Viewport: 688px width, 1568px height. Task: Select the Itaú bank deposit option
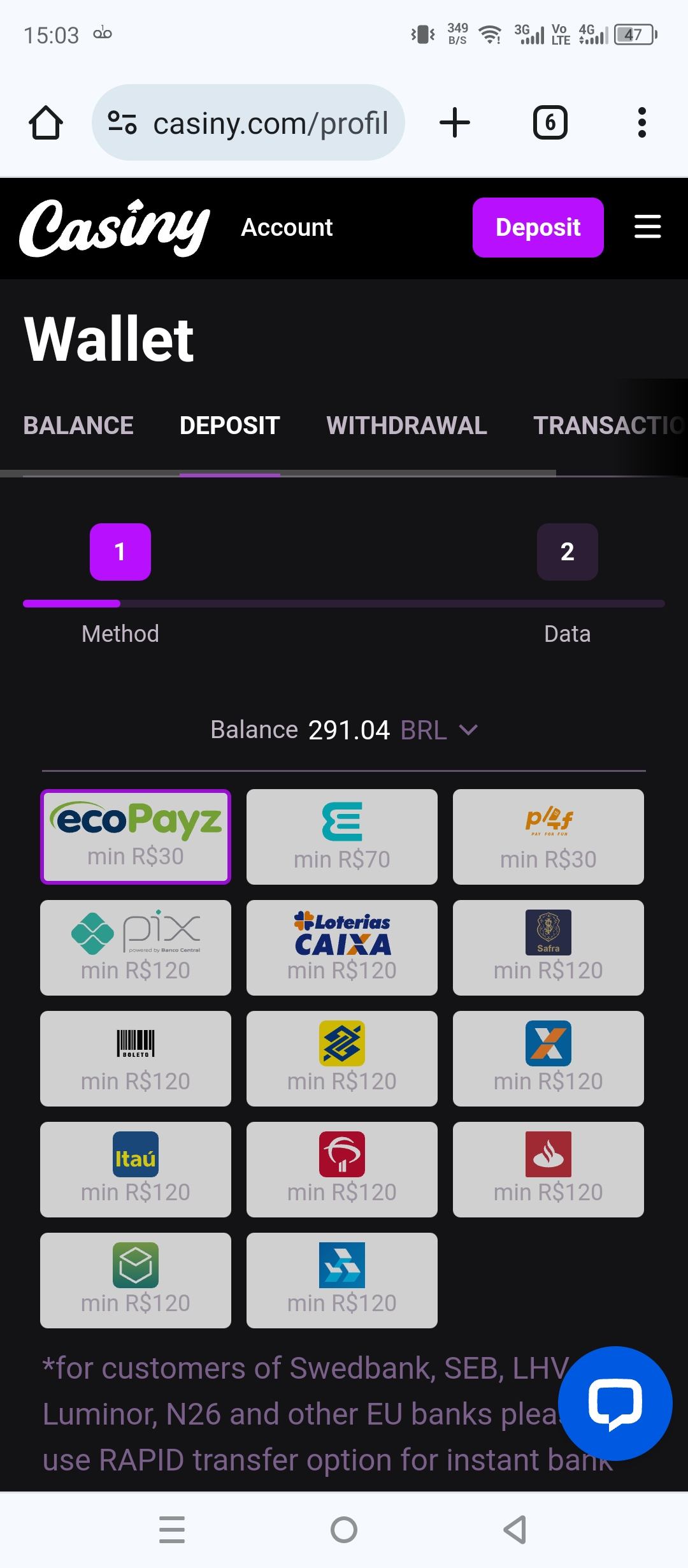pos(136,1169)
